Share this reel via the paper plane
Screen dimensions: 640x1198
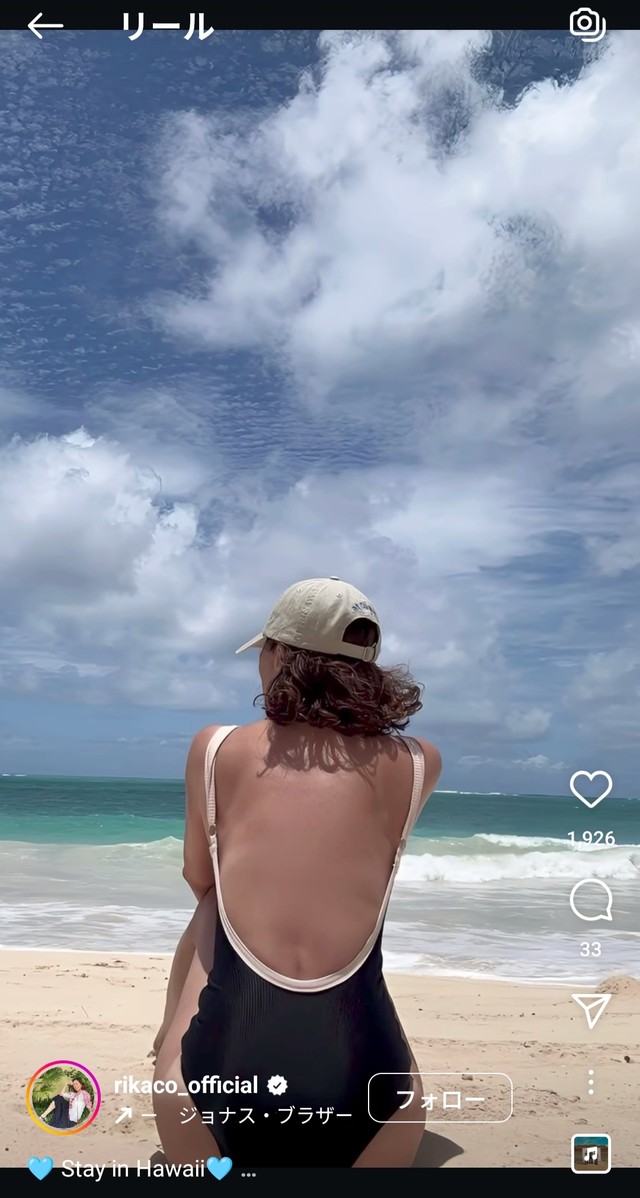tap(591, 1010)
